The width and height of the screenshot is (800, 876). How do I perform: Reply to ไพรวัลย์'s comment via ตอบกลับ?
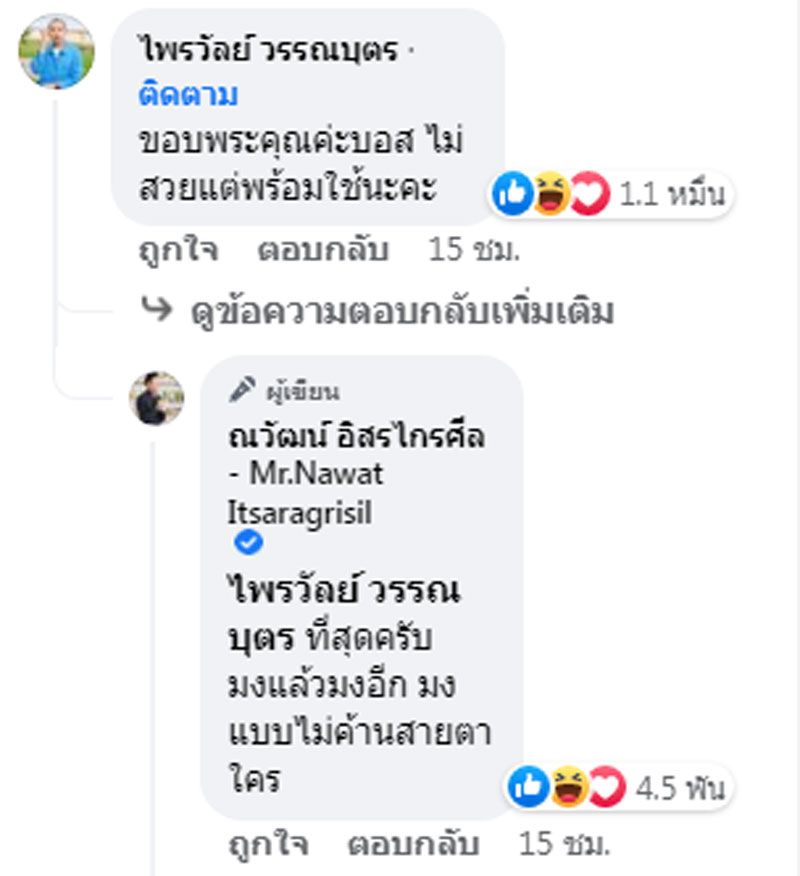click(323, 250)
